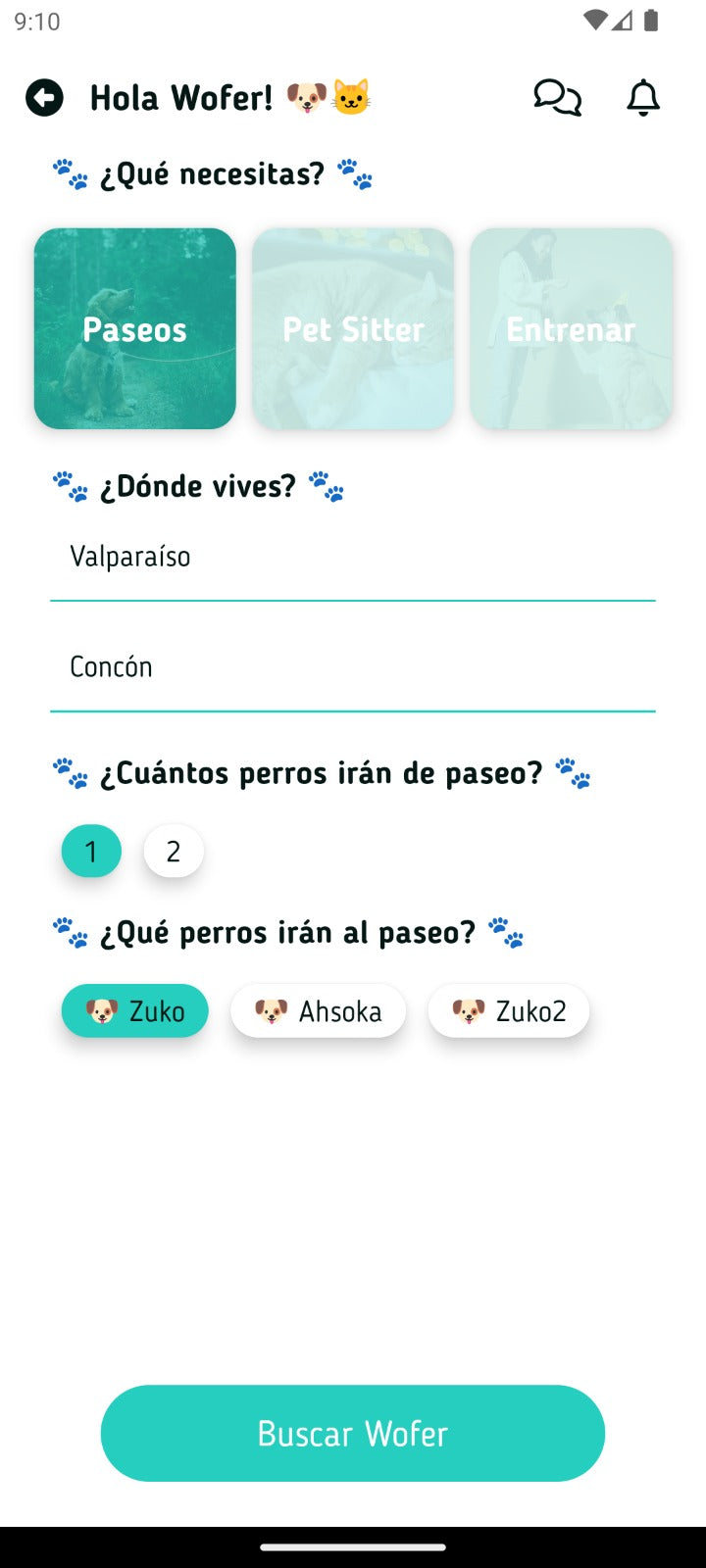Select the Zuko2 dog chip
The width and height of the screenshot is (706, 1568).
tap(509, 1011)
